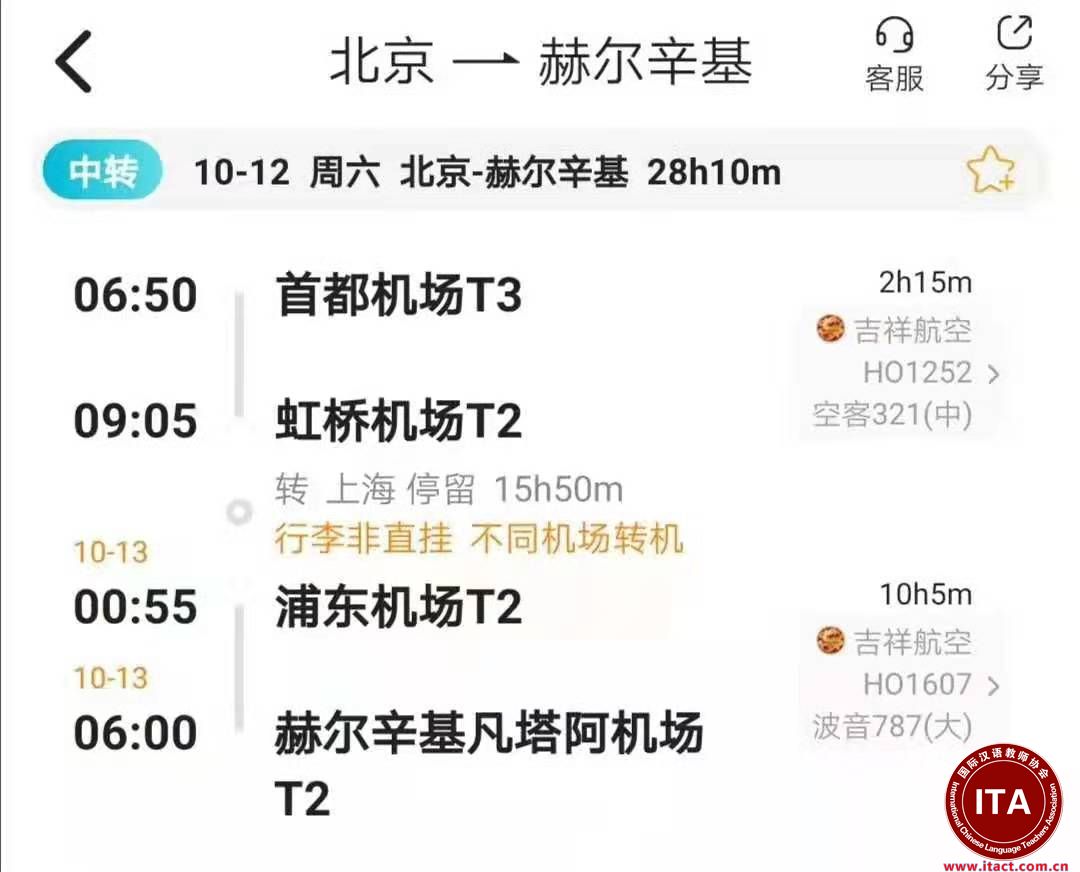Add this itinerary to favorites
This screenshot has width=1080, height=872.
pyautogui.click(x=990, y=172)
